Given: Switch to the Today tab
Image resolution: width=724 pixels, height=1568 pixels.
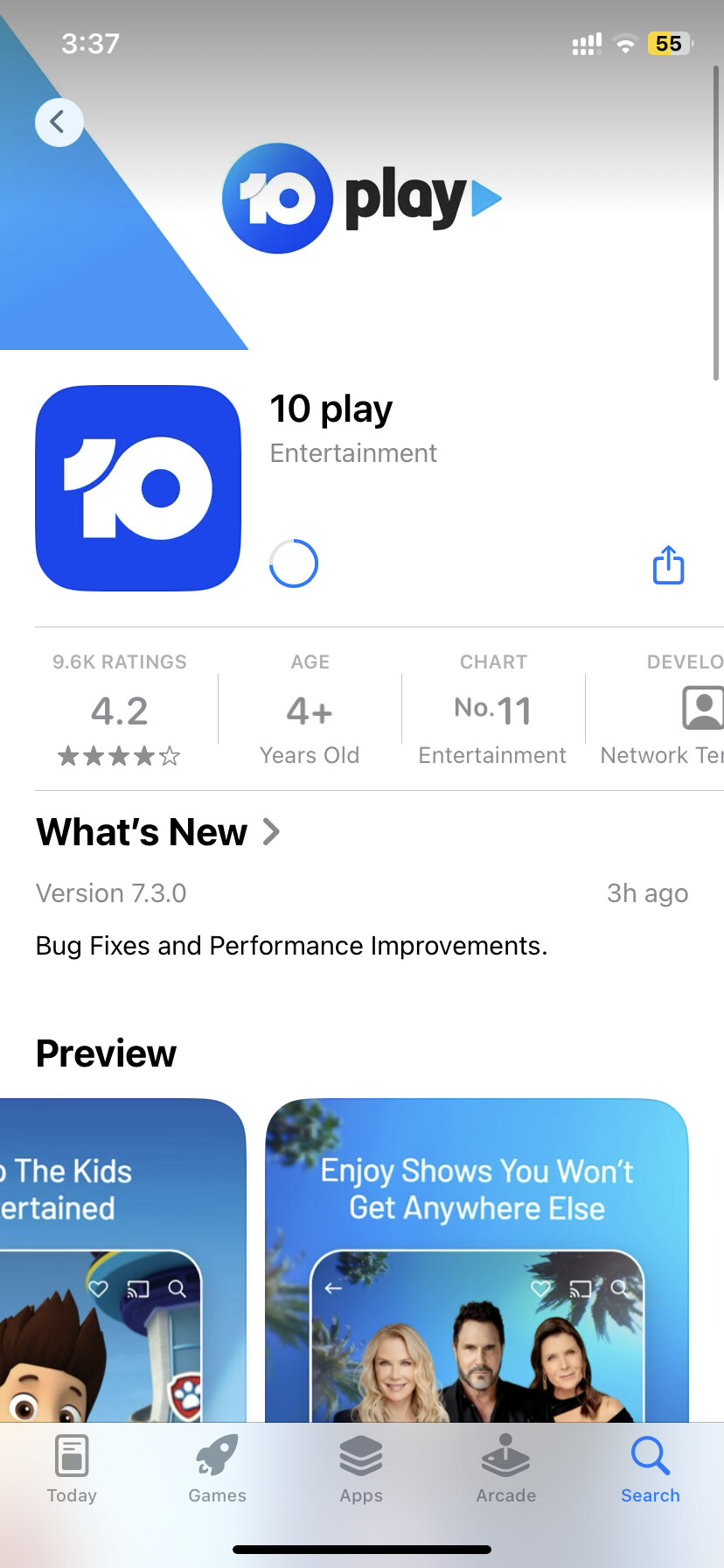Looking at the screenshot, I should click(72, 1470).
